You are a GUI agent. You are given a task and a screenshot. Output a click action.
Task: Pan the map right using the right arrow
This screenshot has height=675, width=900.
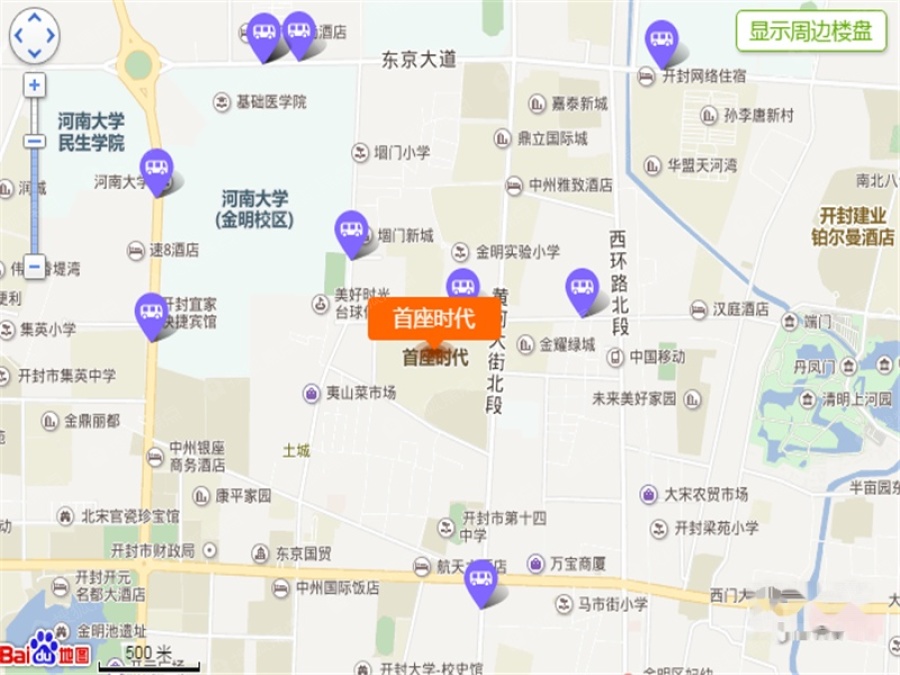coord(52,35)
